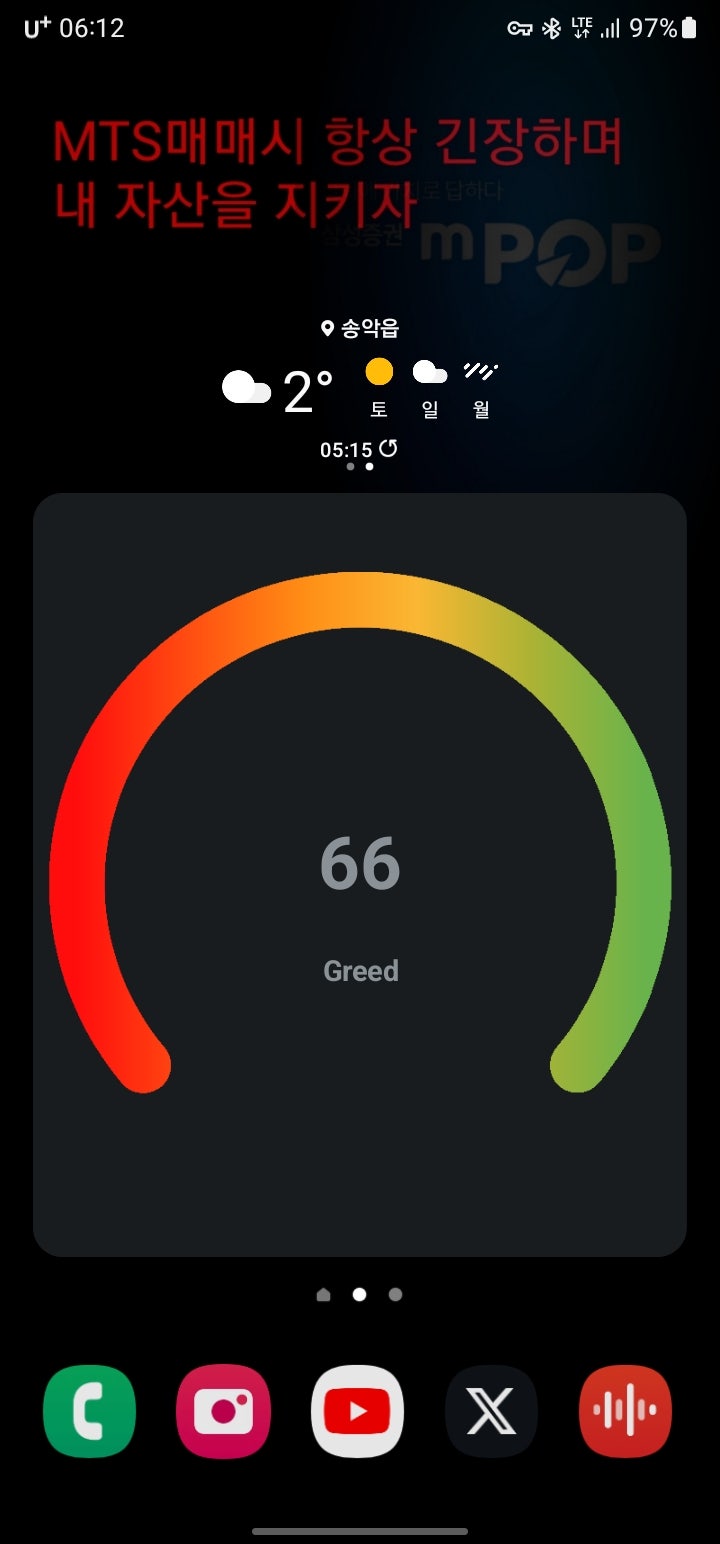The height and width of the screenshot is (1544, 720).
Task: Launch the Voice Recorder app
Action: [x=624, y=1411]
